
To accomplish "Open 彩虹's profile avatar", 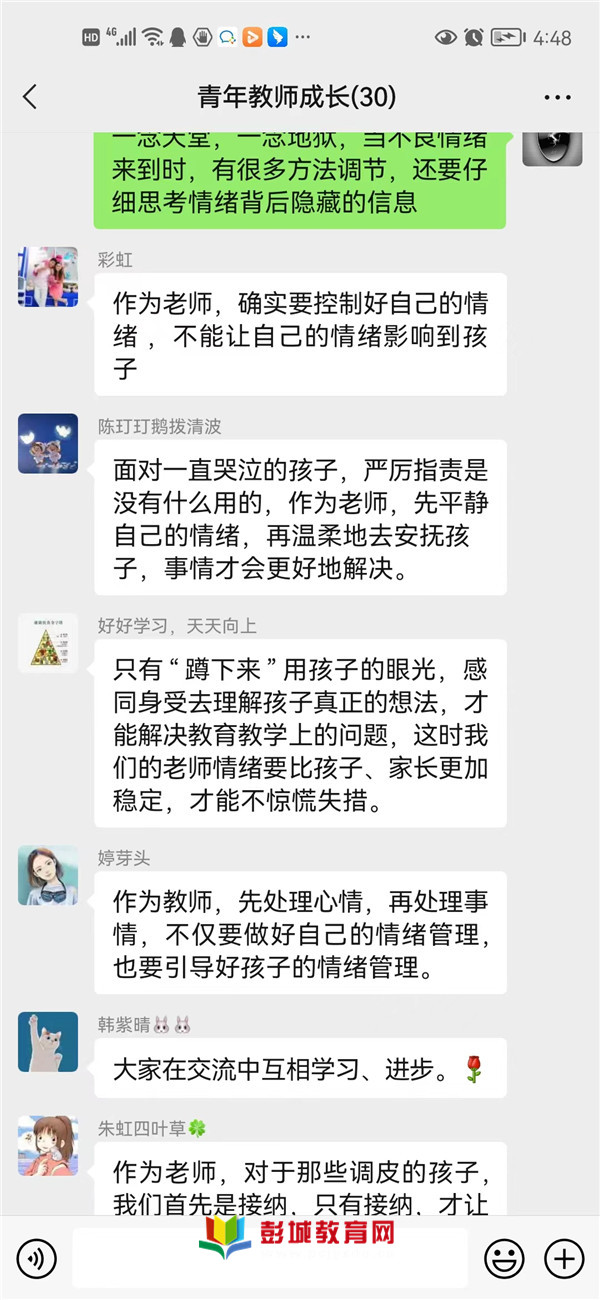I will pos(48,276).
